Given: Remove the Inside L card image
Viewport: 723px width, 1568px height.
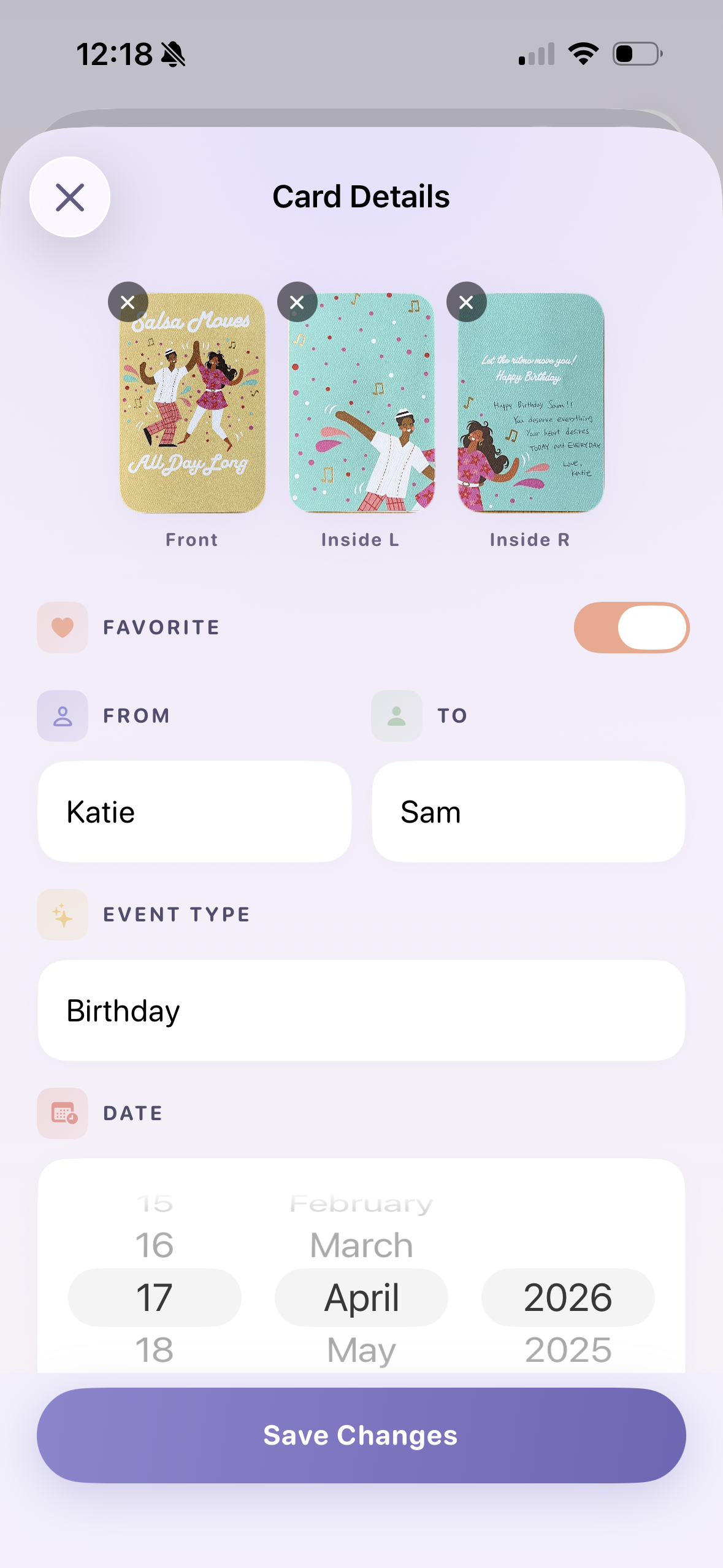Looking at the screenshot, I should pos(297,302).
